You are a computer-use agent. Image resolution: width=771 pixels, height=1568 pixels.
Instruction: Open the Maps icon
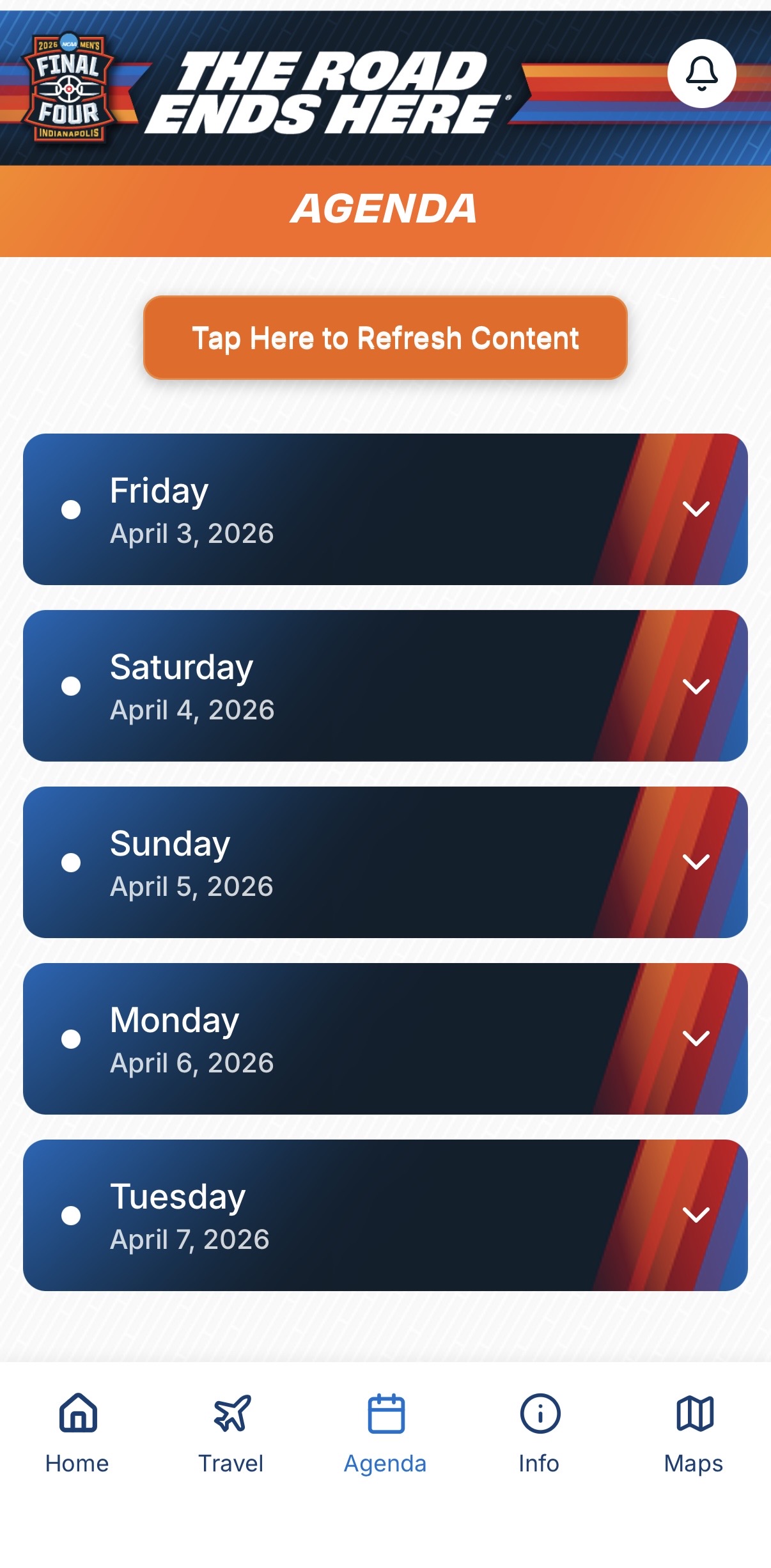click(693, 1415)
